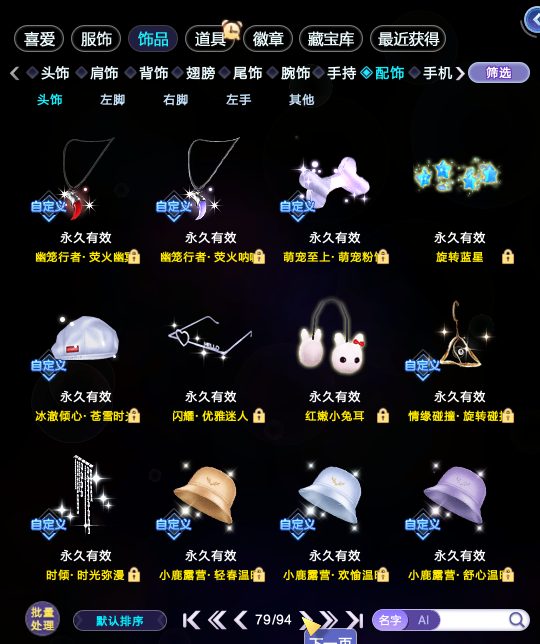
Task: Open the 藏宝库 tab
Action: [331, 39]
